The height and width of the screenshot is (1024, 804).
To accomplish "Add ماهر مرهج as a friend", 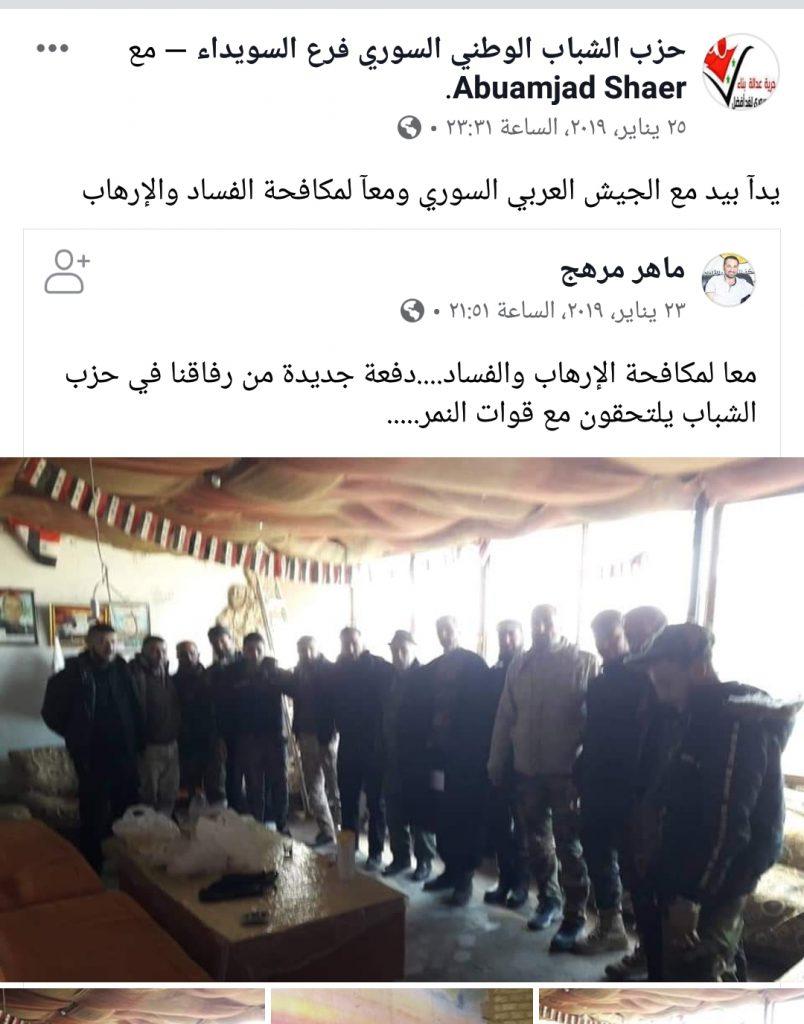I will (67, 272).
